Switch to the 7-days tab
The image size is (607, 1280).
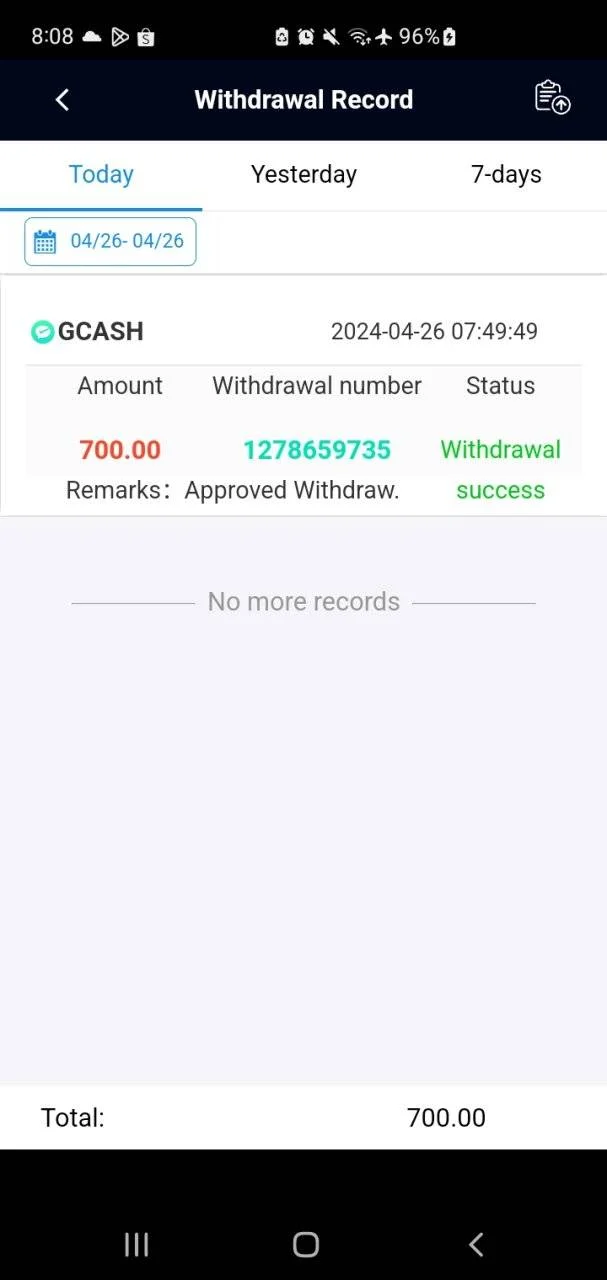506,175
